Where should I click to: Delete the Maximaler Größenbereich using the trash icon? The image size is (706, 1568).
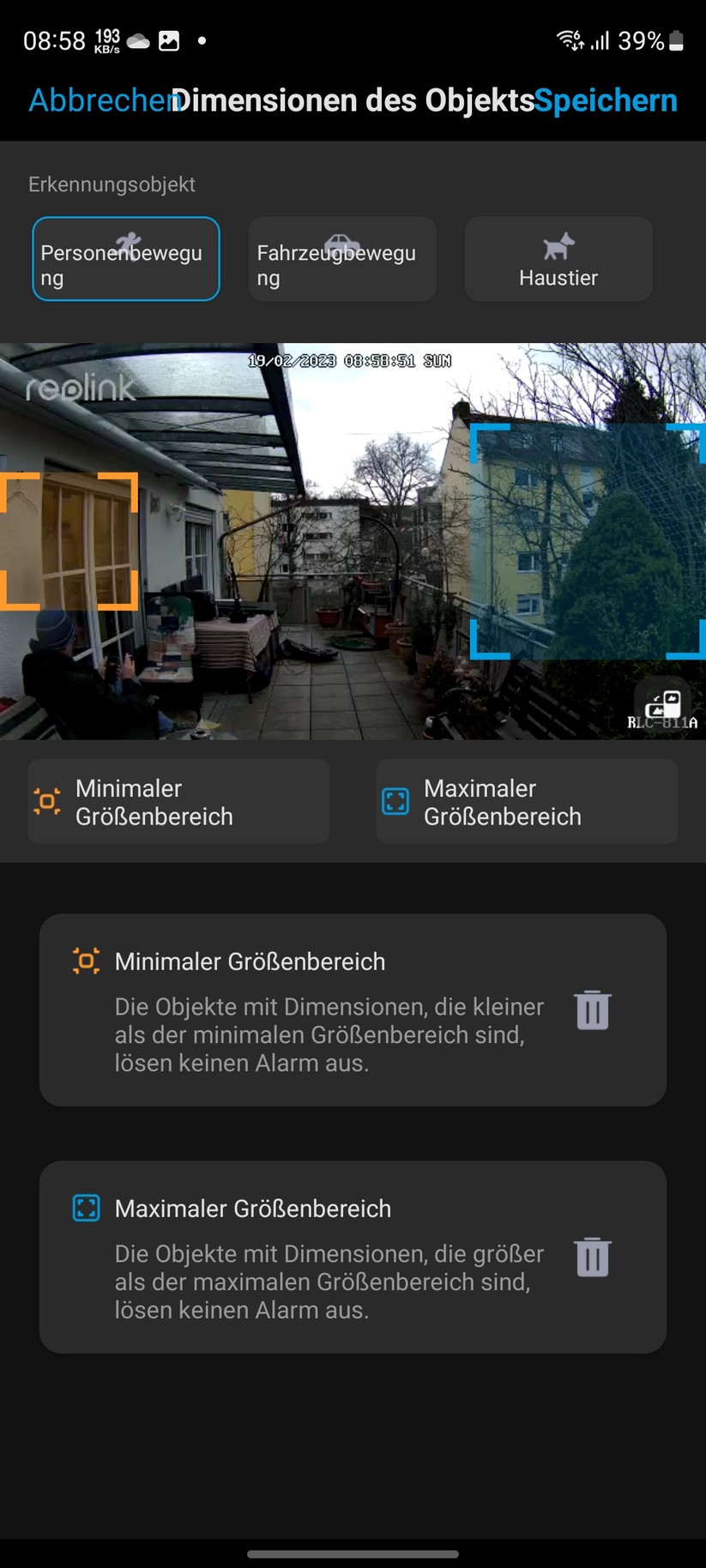pyautogui.click(x=592, y=1257)
